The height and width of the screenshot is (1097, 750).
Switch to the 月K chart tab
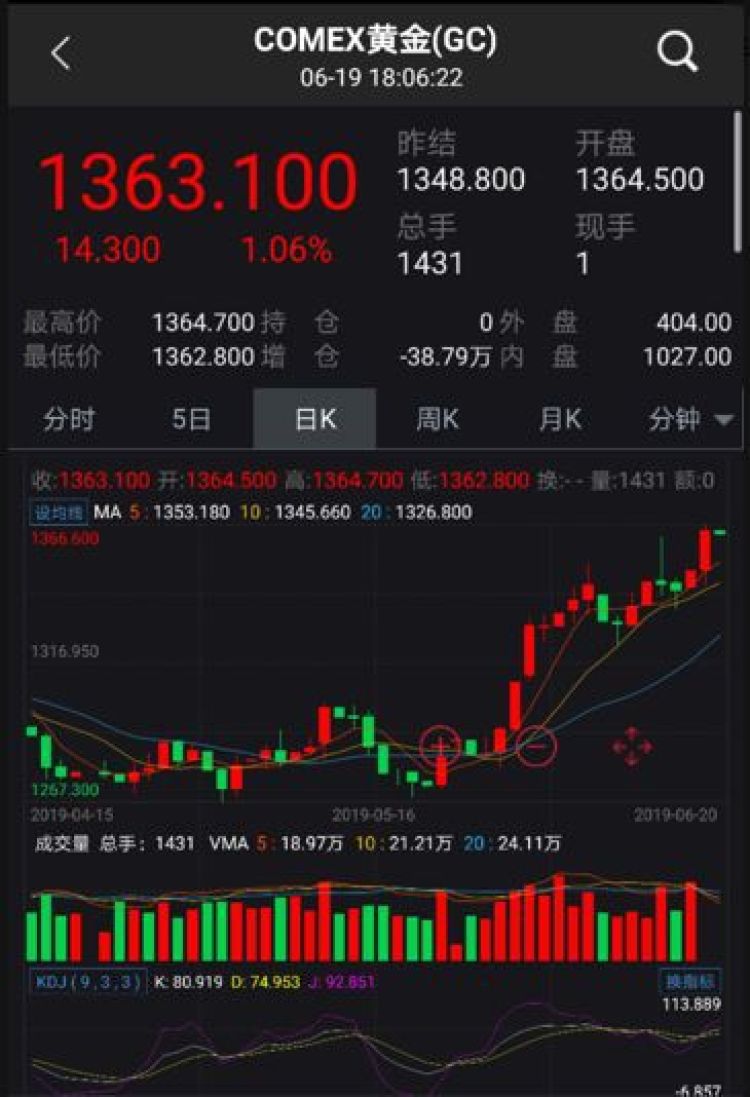pyautogui.click(x=559, y=419)
